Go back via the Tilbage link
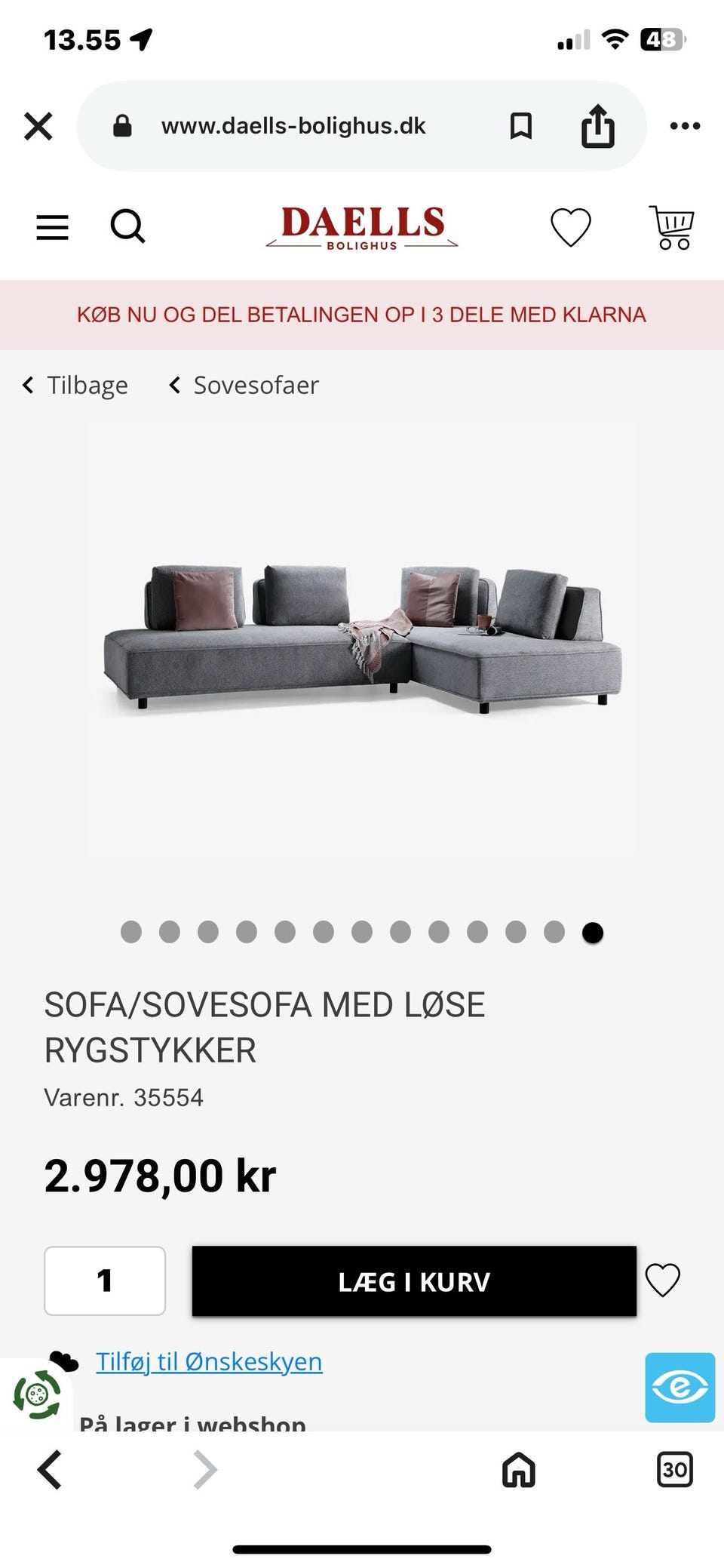Image resolution: width=724 pixels, height=1568 pixels. (x=76, y=386)
